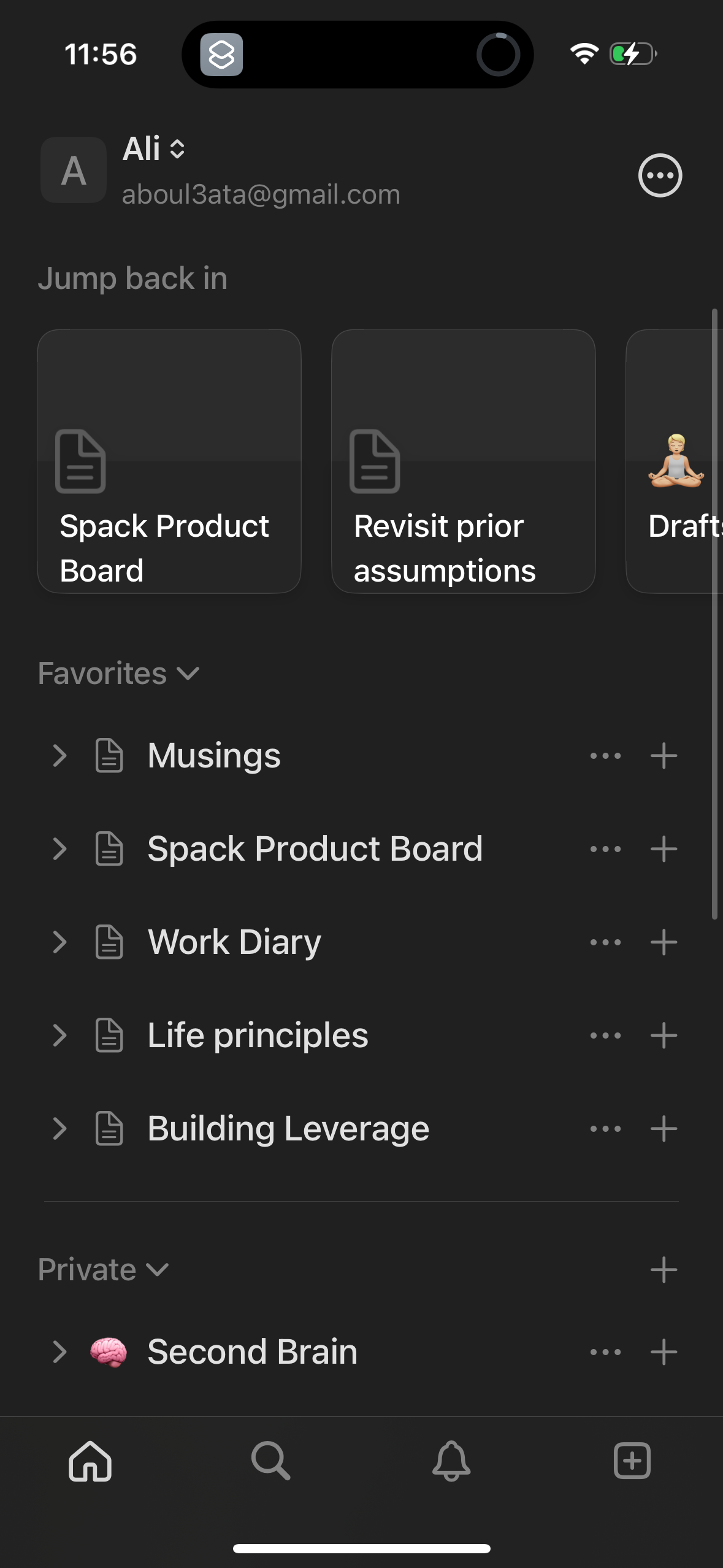Open the more options menu for Work Diary
The height and width of the screenshot is (1568, 723).
(x=605, y=942)
